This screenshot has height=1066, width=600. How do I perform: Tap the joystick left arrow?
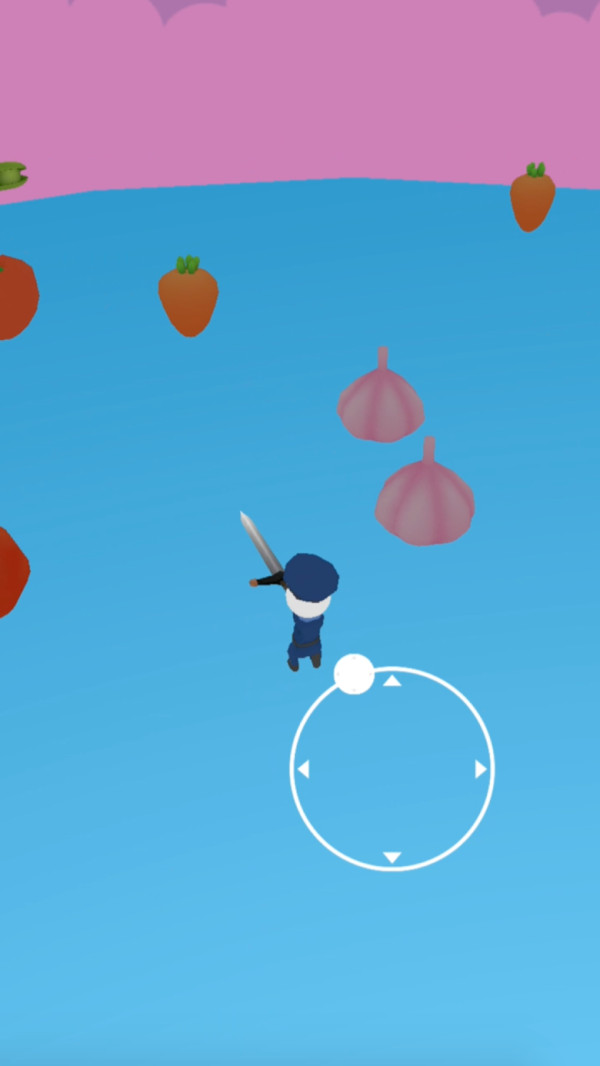pyautogui.click(x=303, y=769)
